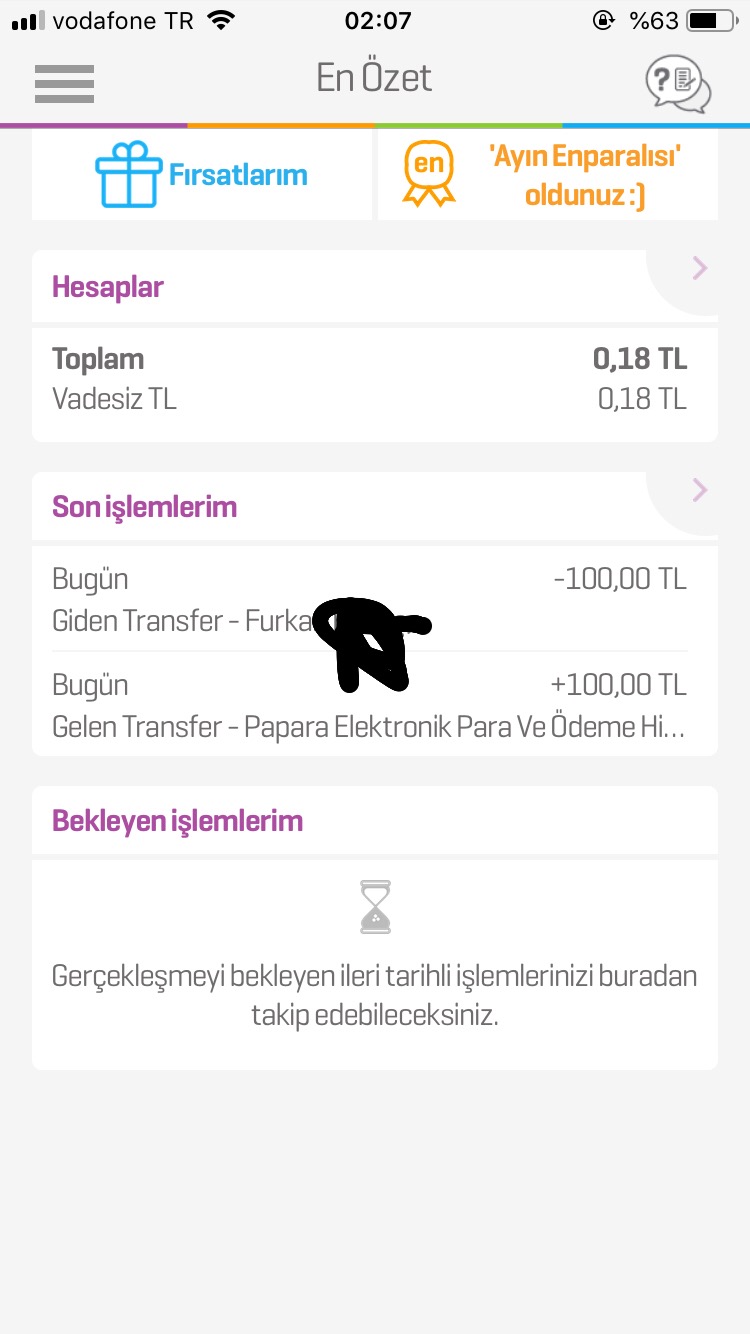Expand the Son işlemlerim section arrow
The width and height of the screenshot is (750, 1334).
(699, 490)
